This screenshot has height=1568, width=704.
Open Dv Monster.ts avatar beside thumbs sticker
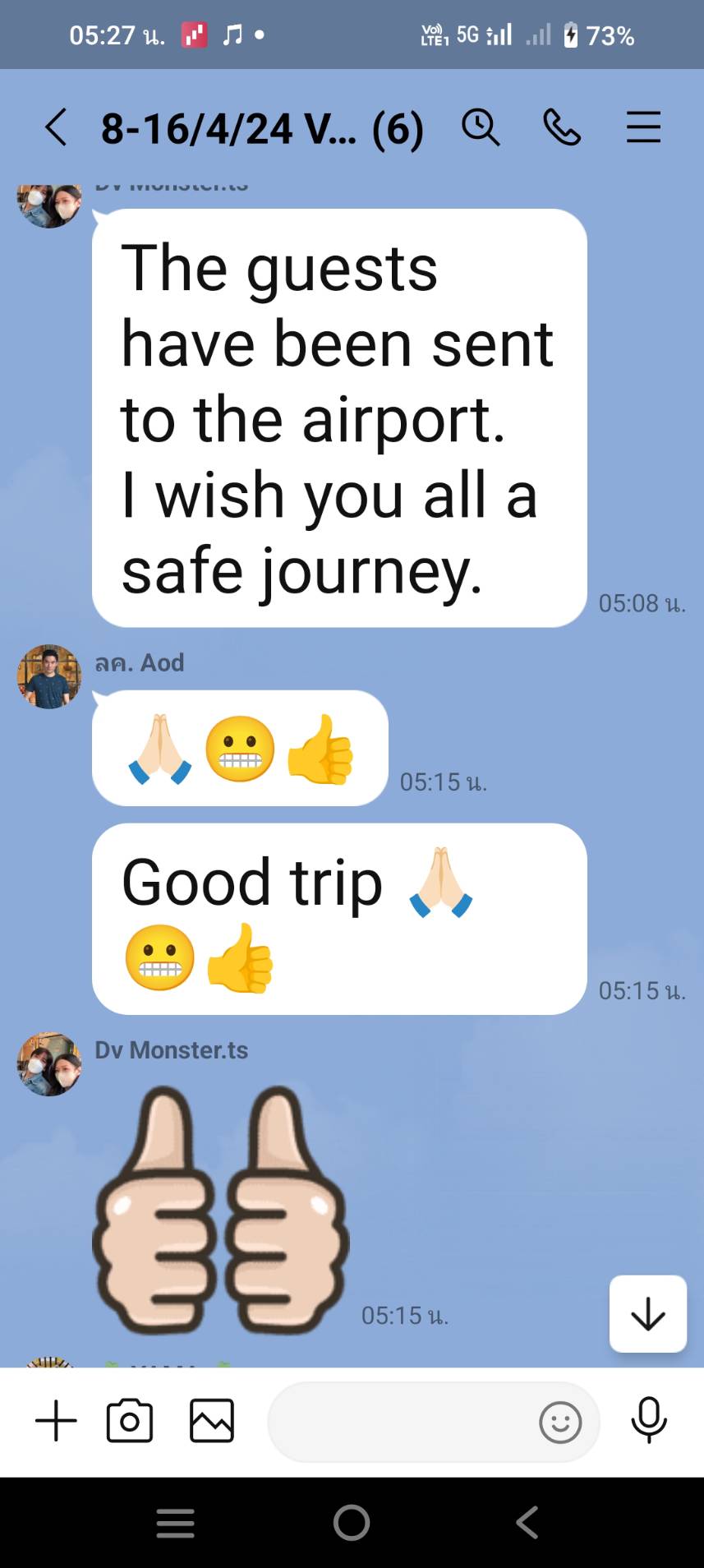[49, 1064]
